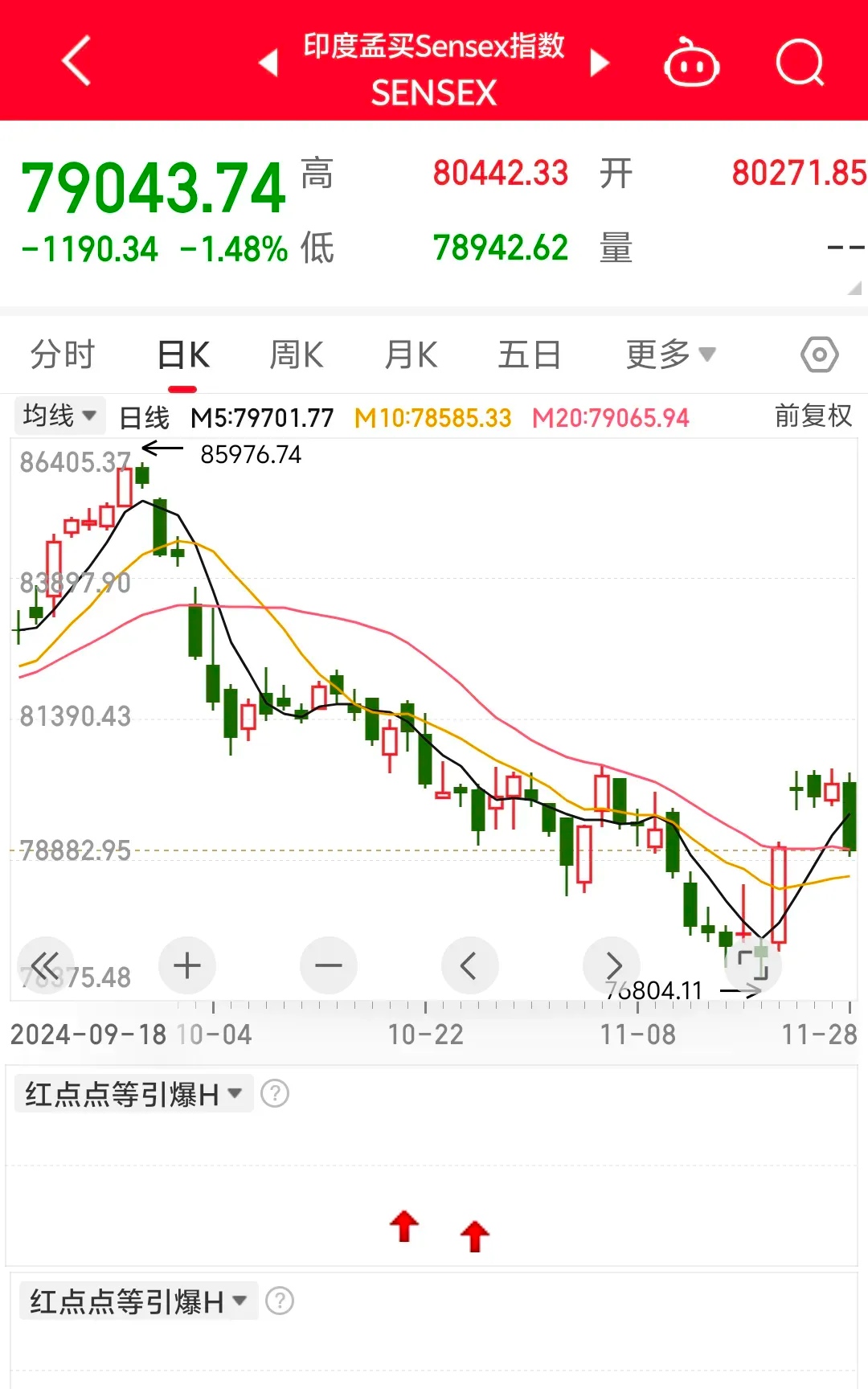Step chart backward with left chevron control
This screenshot has width=868, height=1389.
[469, 965]
